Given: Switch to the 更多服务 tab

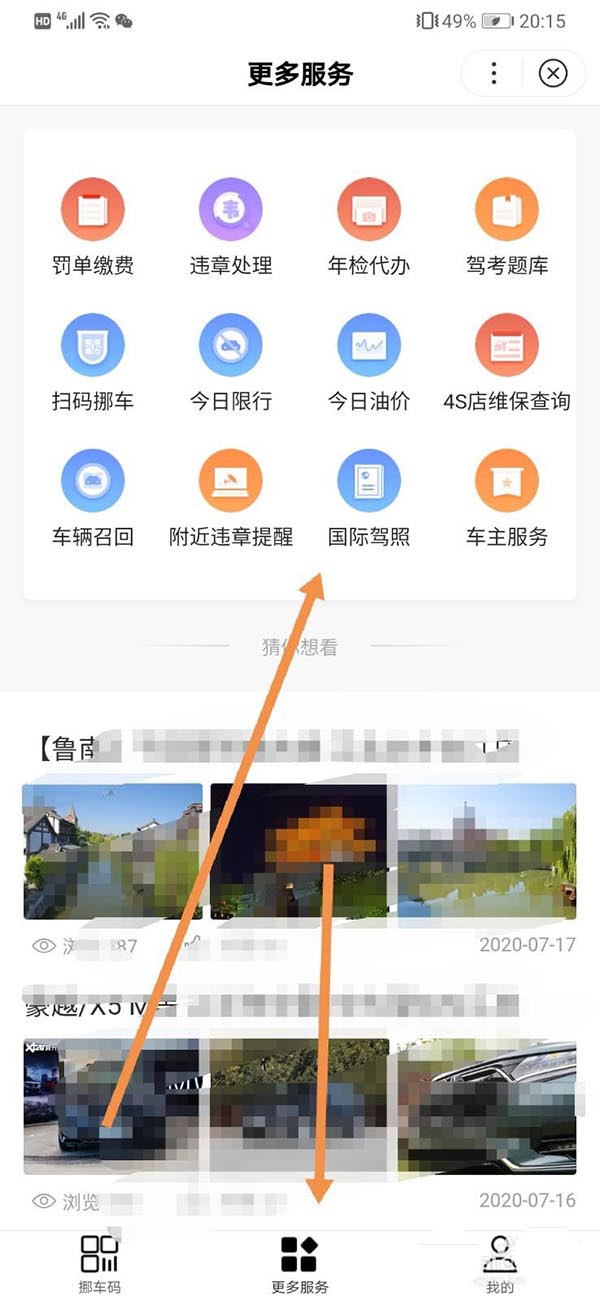Looking at the screenshot, I should click(299, 1265).
